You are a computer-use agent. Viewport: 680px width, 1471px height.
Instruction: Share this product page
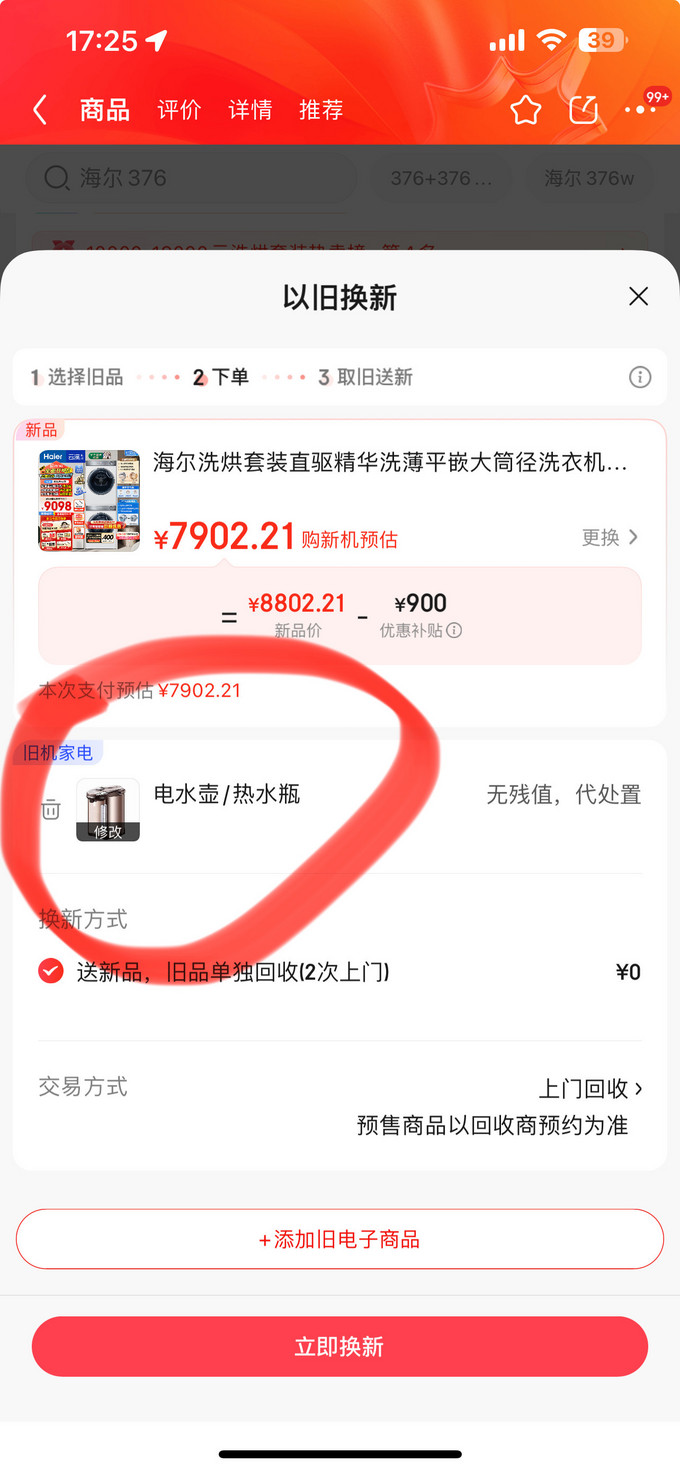click(583, 110)
